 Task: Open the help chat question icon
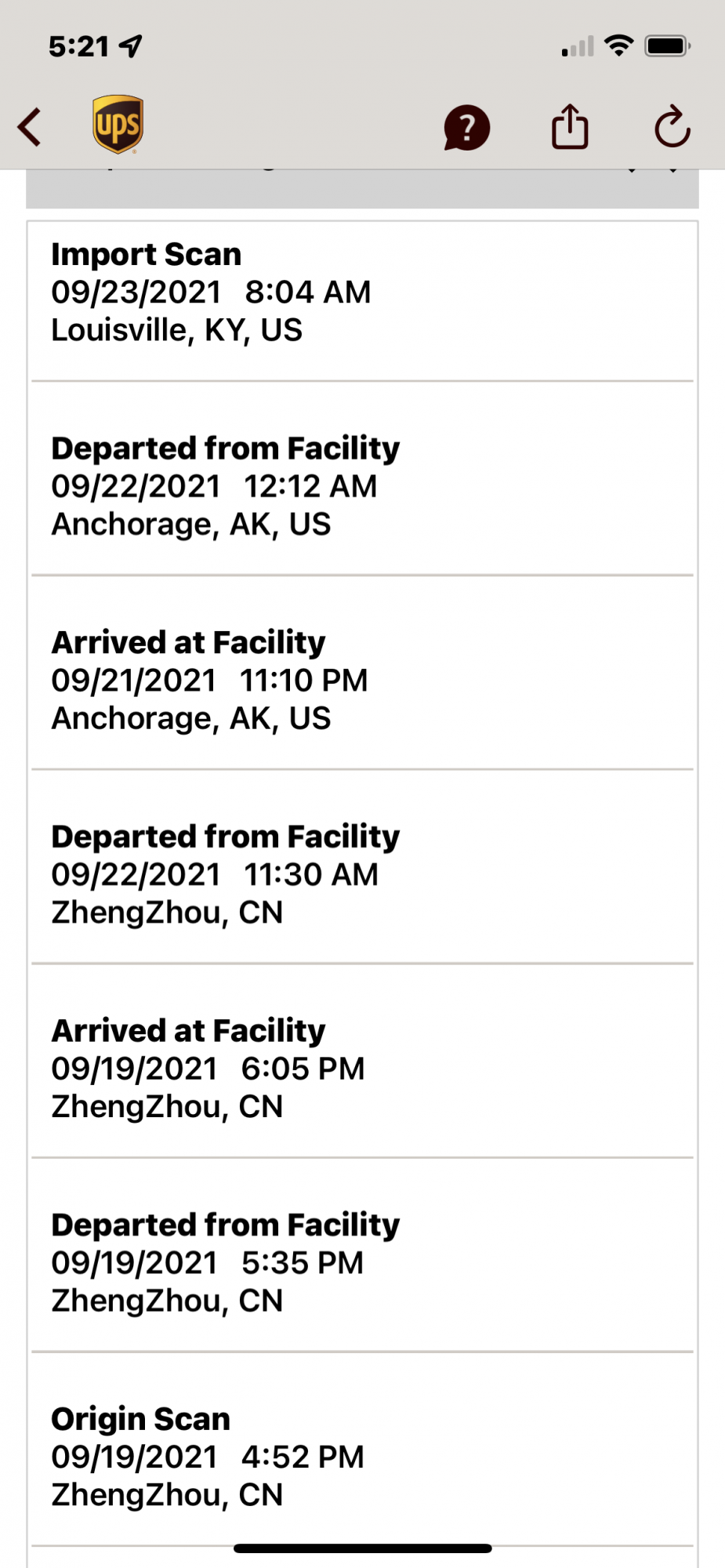coord(466,127)
